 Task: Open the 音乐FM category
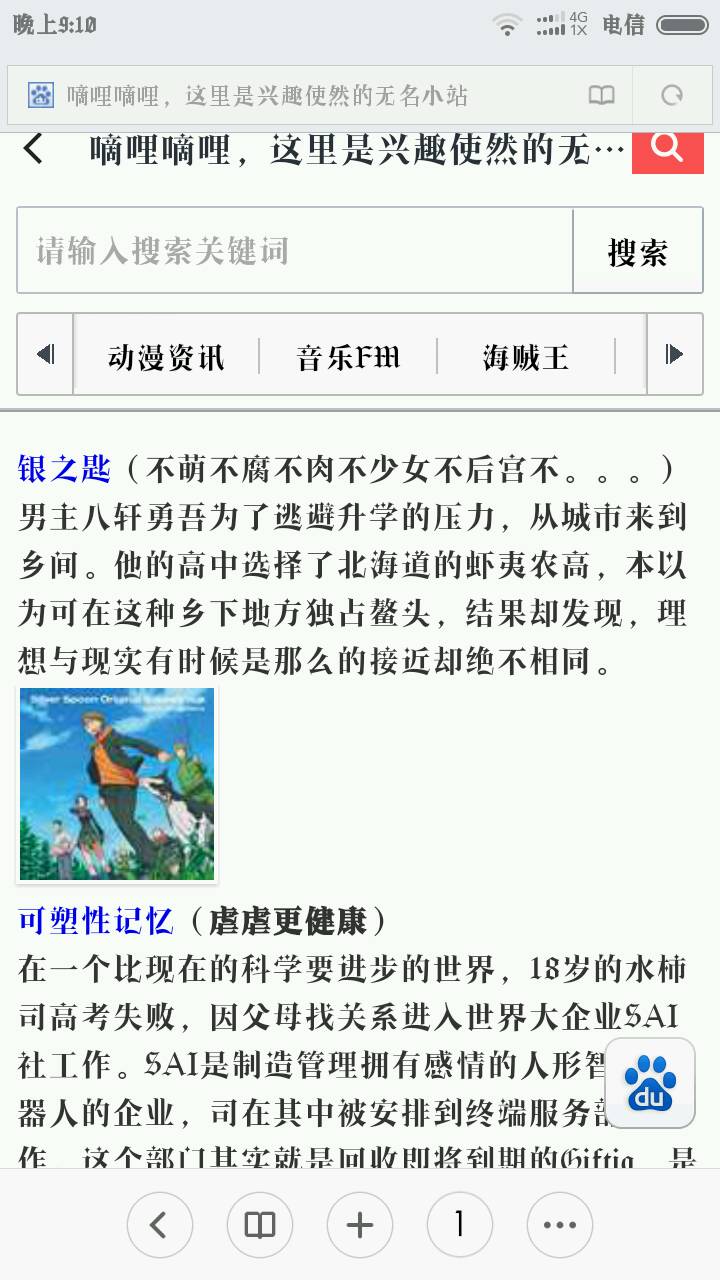348,356
